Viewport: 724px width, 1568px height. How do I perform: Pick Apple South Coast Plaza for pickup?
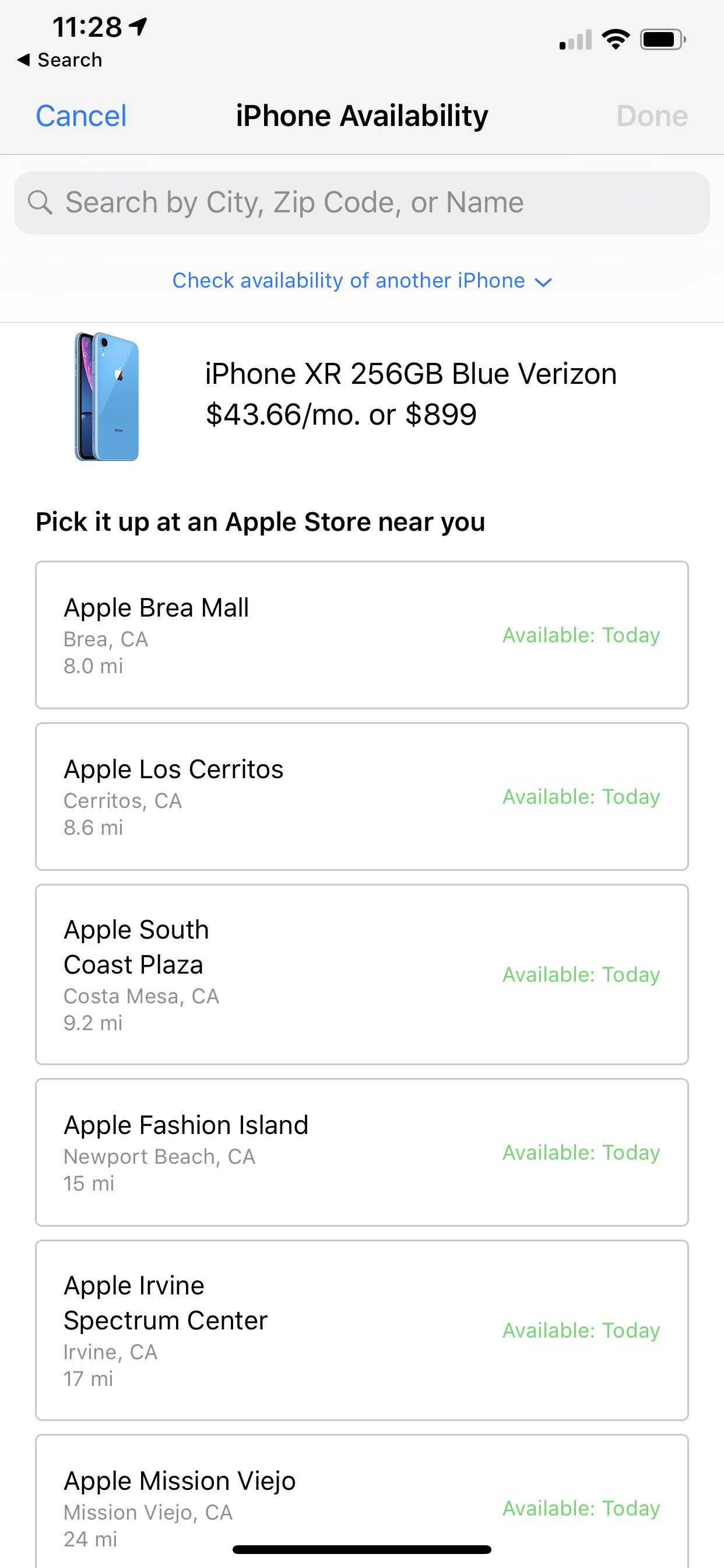point(362,975)
